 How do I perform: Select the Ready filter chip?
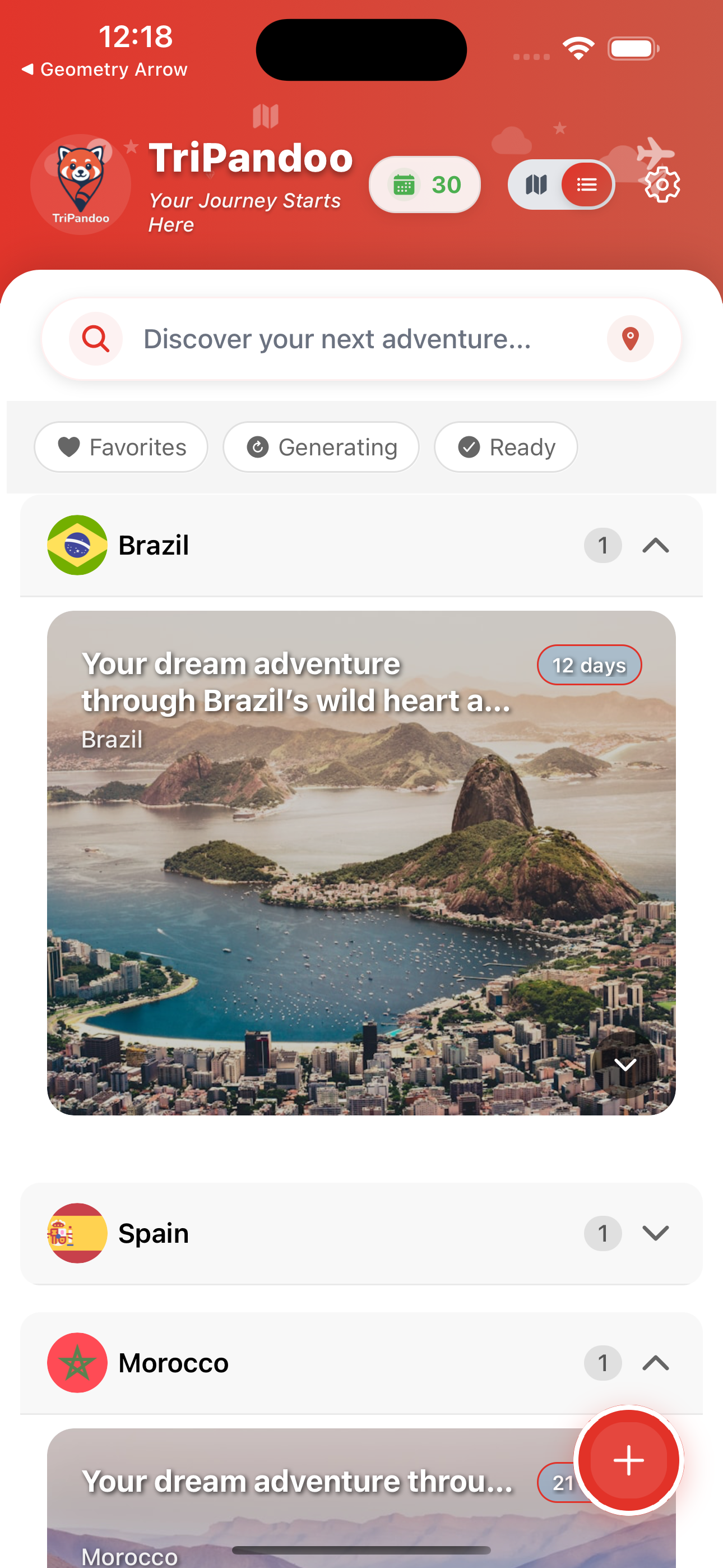[505, 448]
